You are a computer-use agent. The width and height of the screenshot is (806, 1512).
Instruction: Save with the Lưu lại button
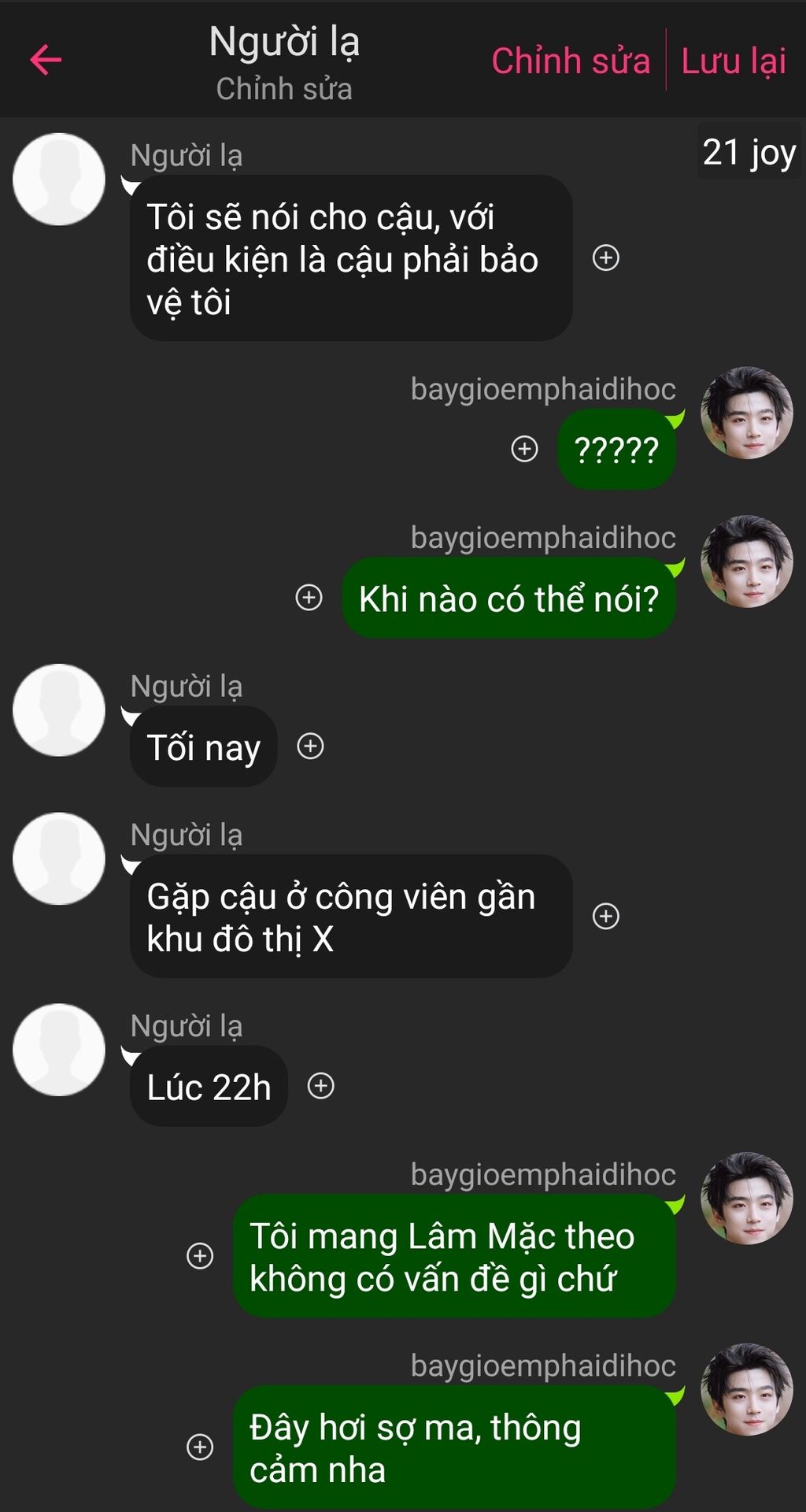click(733, 61)
